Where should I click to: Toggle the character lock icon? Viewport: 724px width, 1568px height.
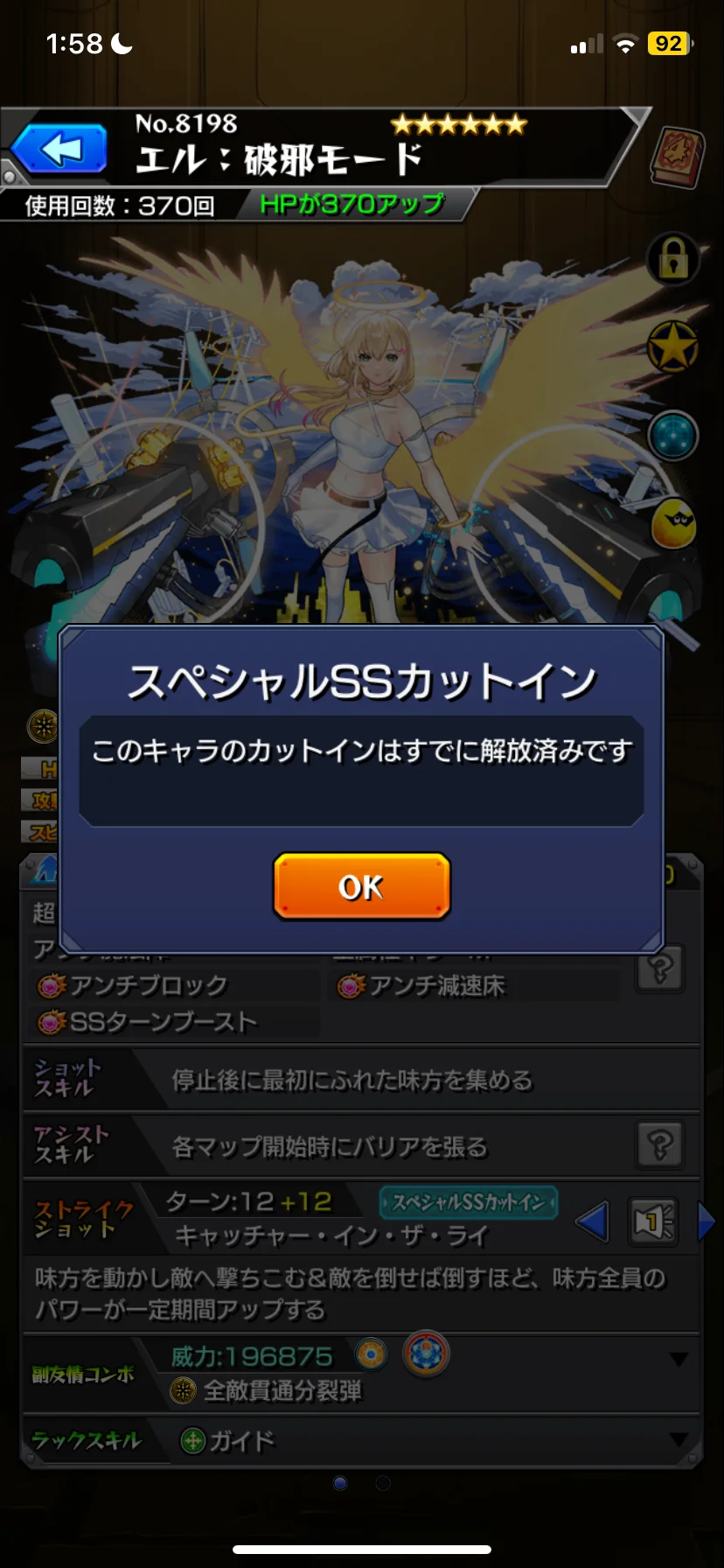672,260
